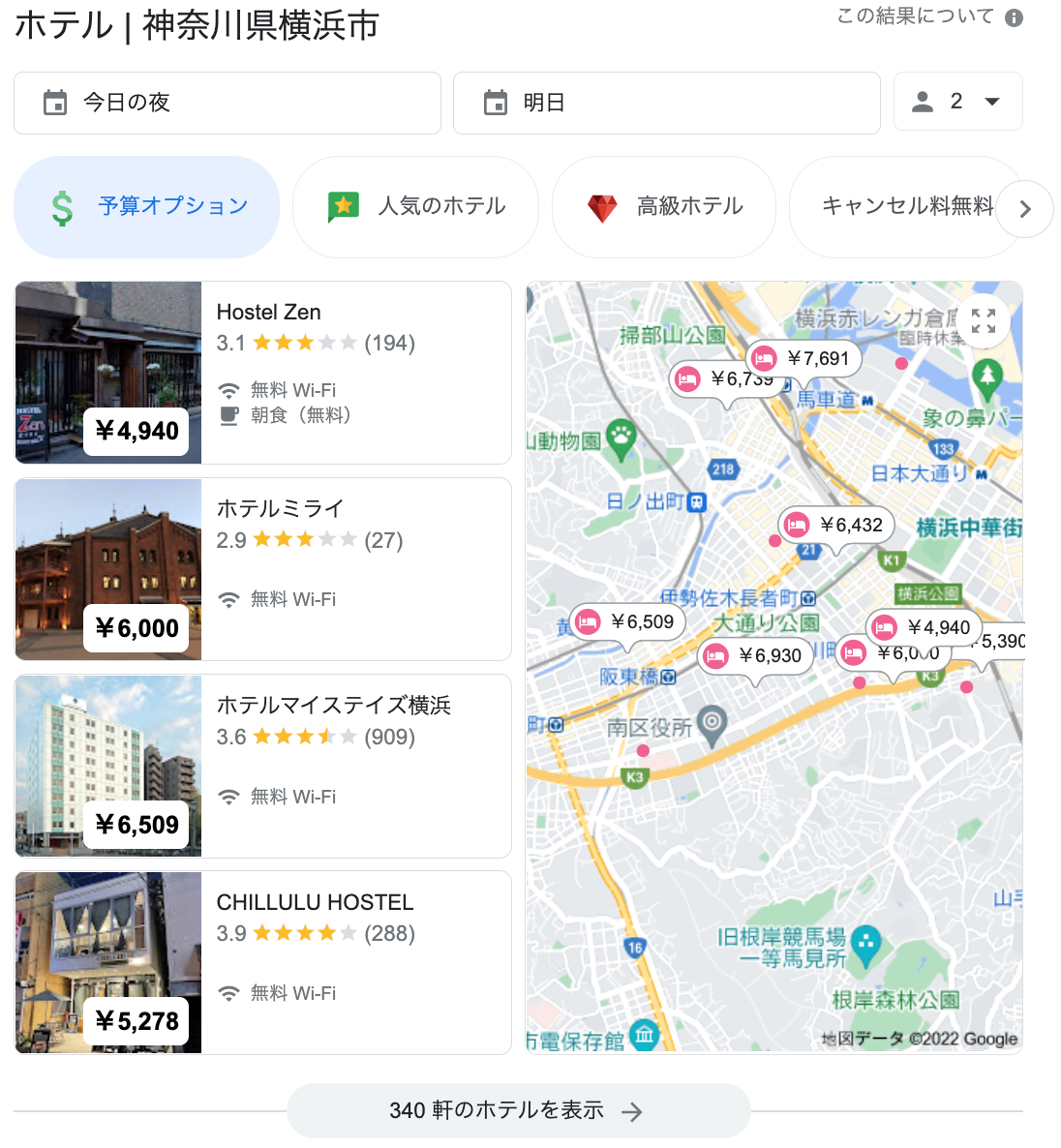Tap the ¥4,940 map price pin
Viewport: 1061px width, 1148px height.
click(x=924, y=627)
